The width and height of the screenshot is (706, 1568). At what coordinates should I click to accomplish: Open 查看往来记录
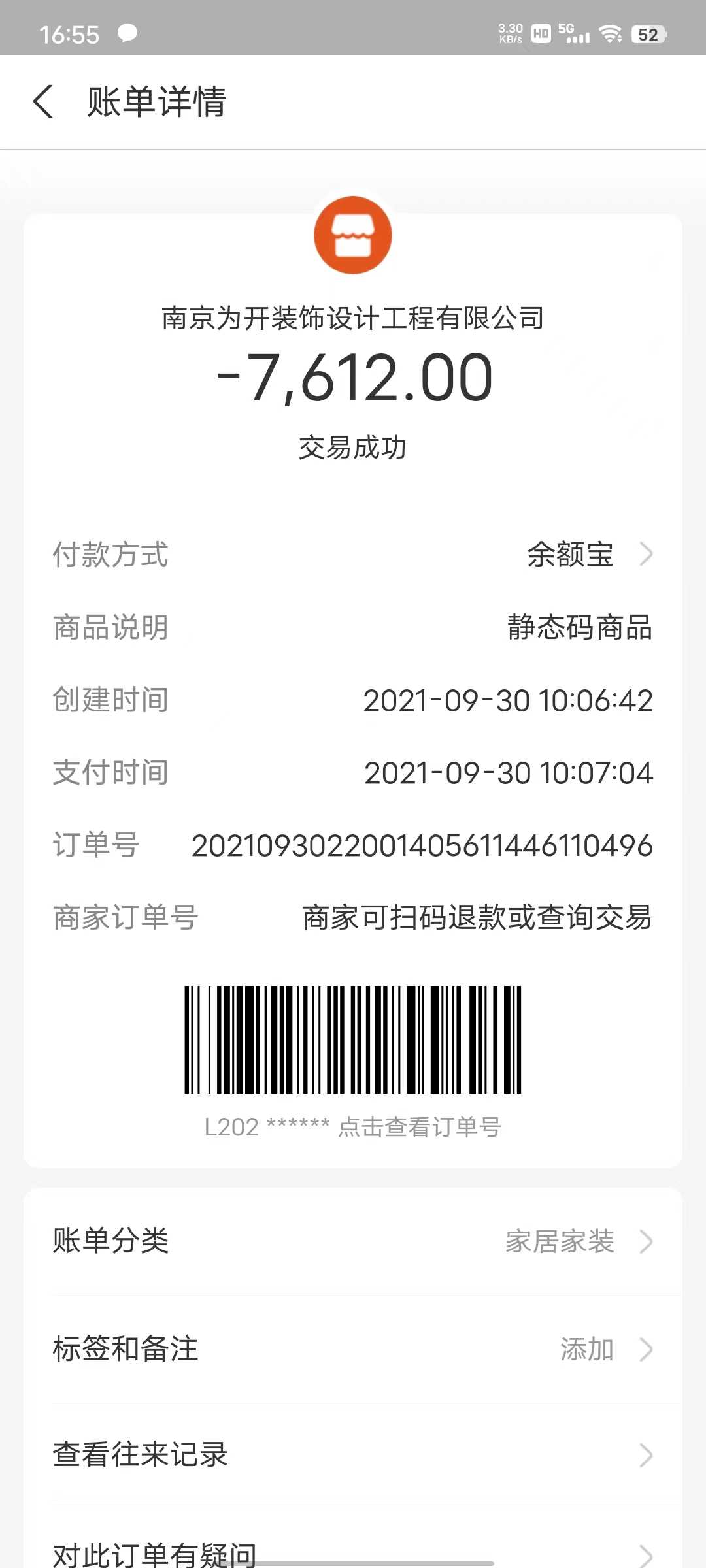tap(353, 1455)
